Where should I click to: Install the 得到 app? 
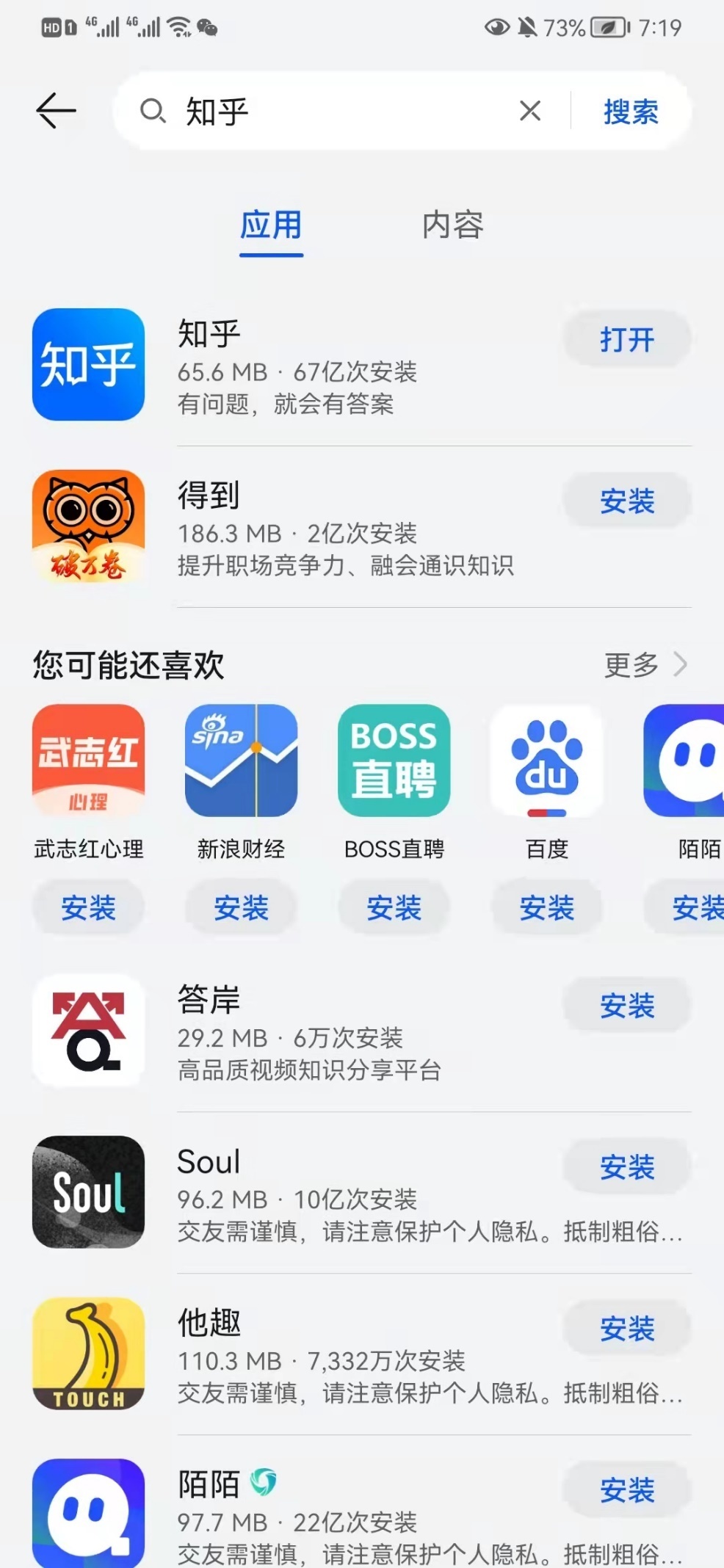pyautogui.click(x=626, y=501)
